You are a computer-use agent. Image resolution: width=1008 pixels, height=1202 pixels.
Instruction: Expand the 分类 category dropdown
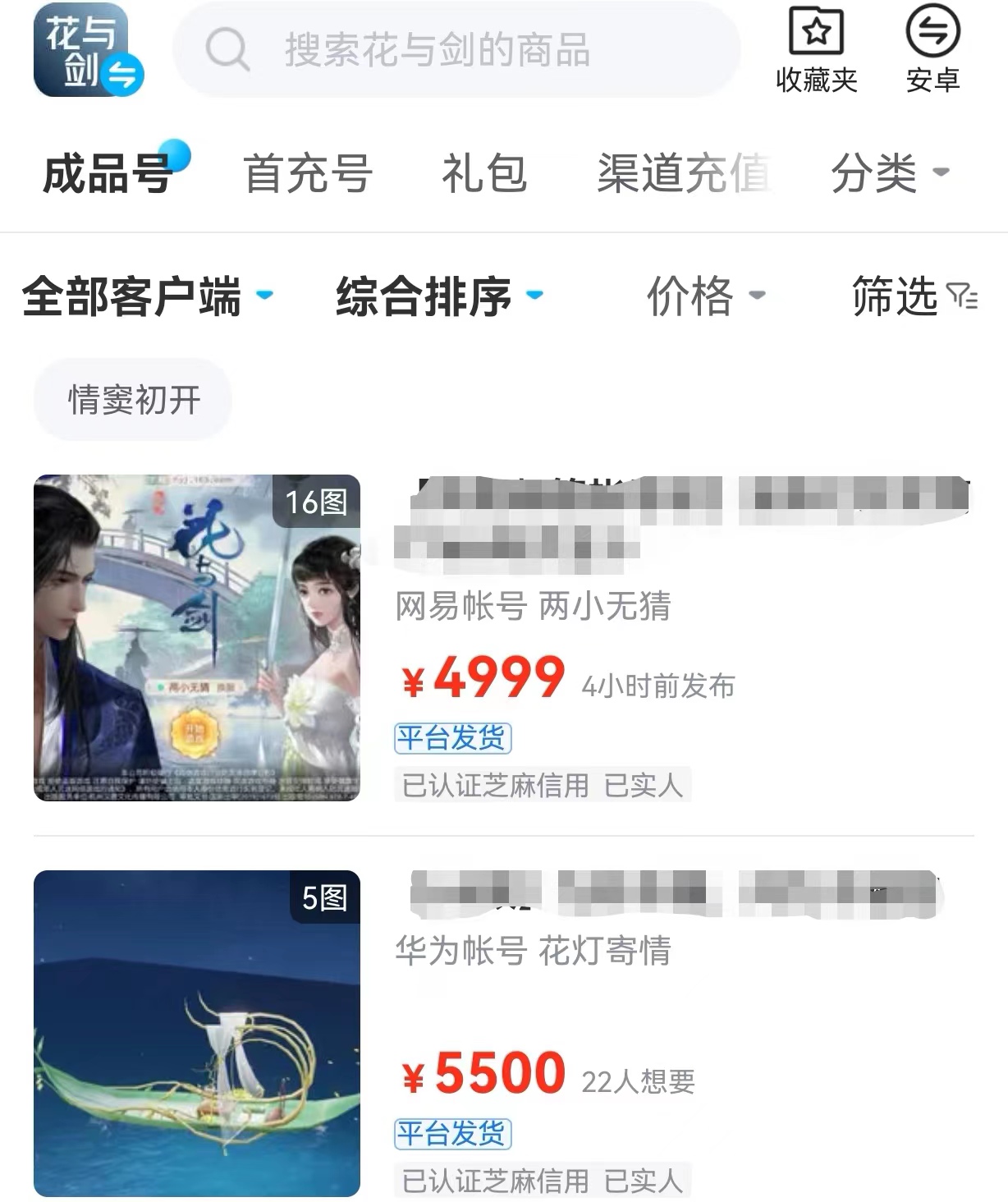click(889, 173)
